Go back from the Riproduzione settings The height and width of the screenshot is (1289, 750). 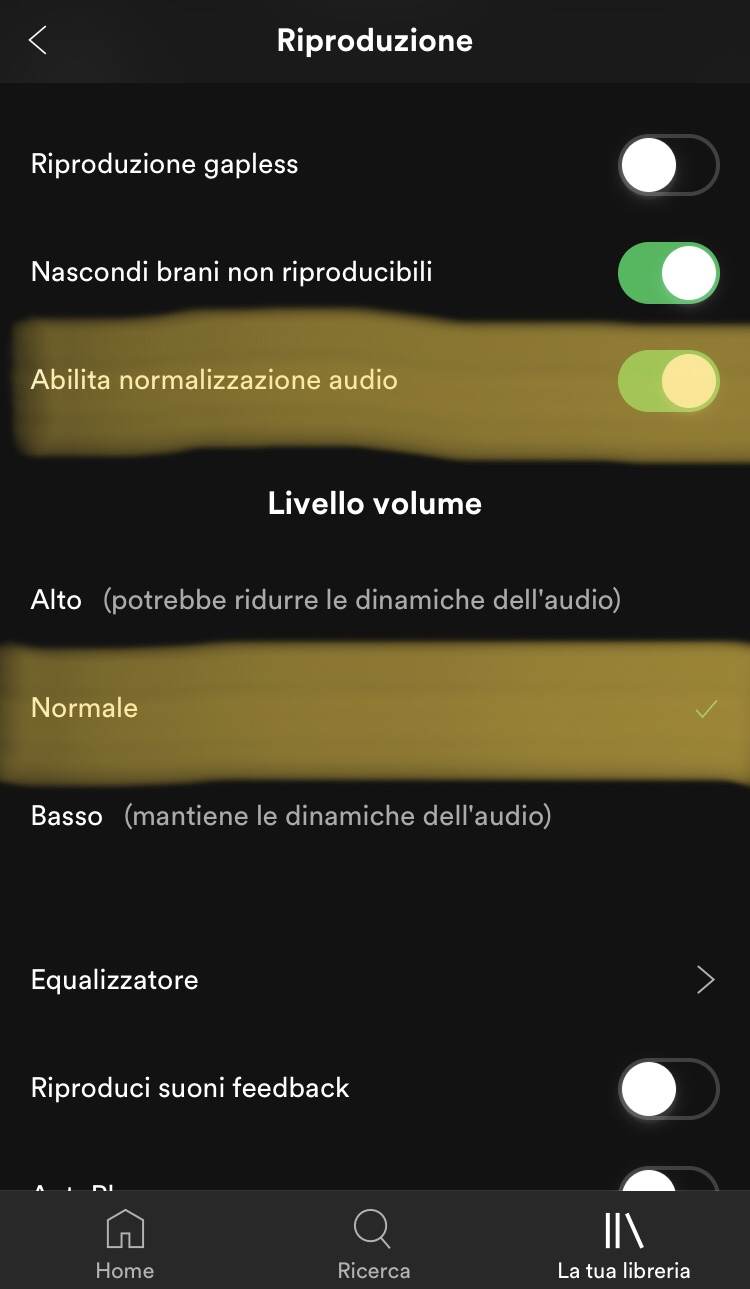coord(38,41)
